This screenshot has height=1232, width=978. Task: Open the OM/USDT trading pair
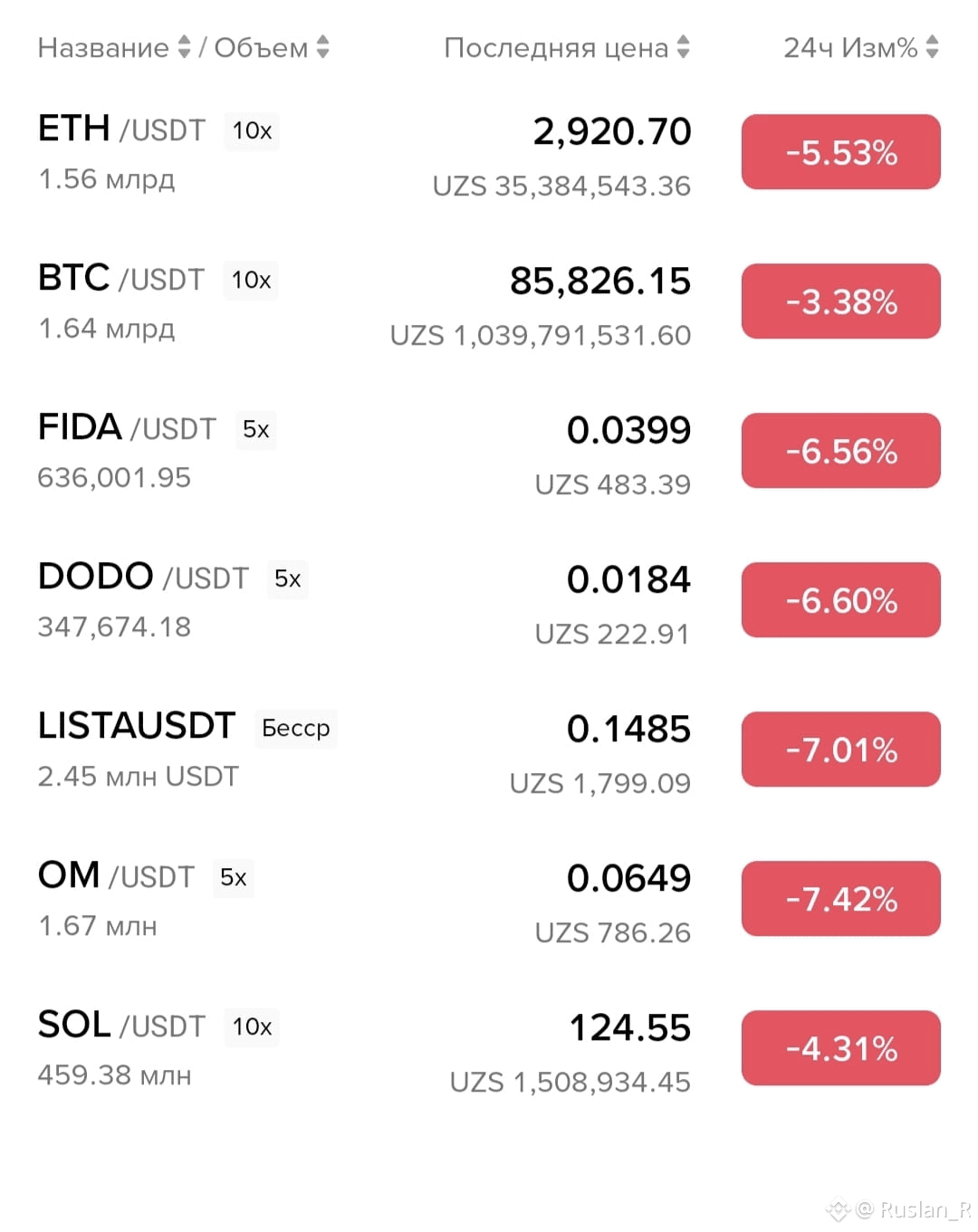[489, 899]
